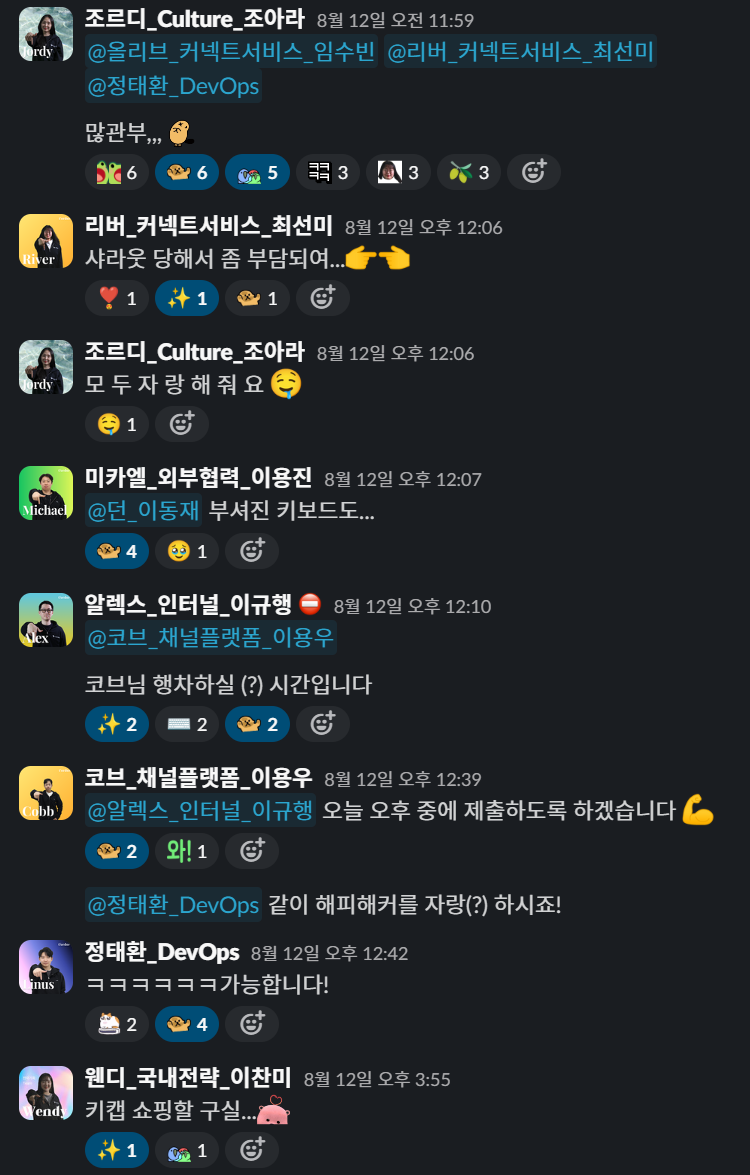Open the @코브_채널플랫폼_이용우 mention
Image resolution: width=750 pixels, height=1175 pixels.
point(211,637)
